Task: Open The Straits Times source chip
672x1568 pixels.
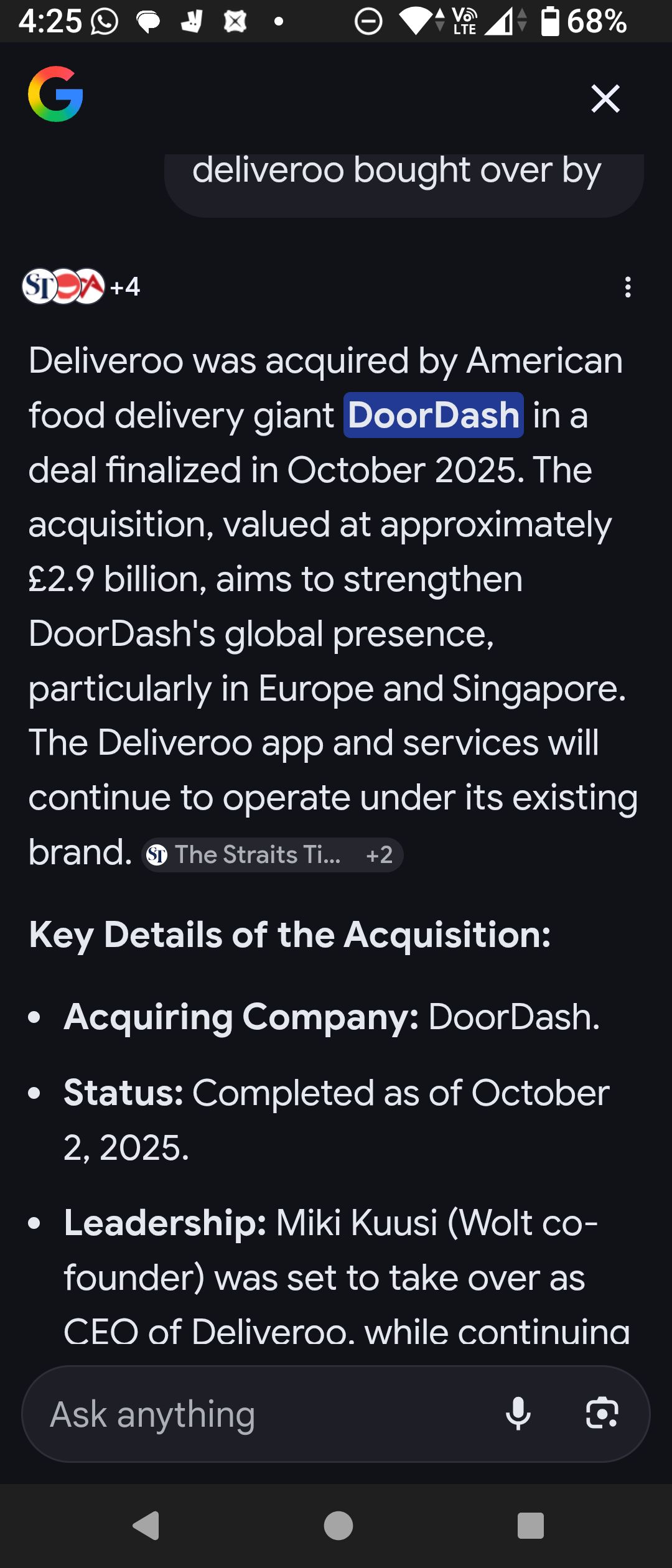Action: 272,855
